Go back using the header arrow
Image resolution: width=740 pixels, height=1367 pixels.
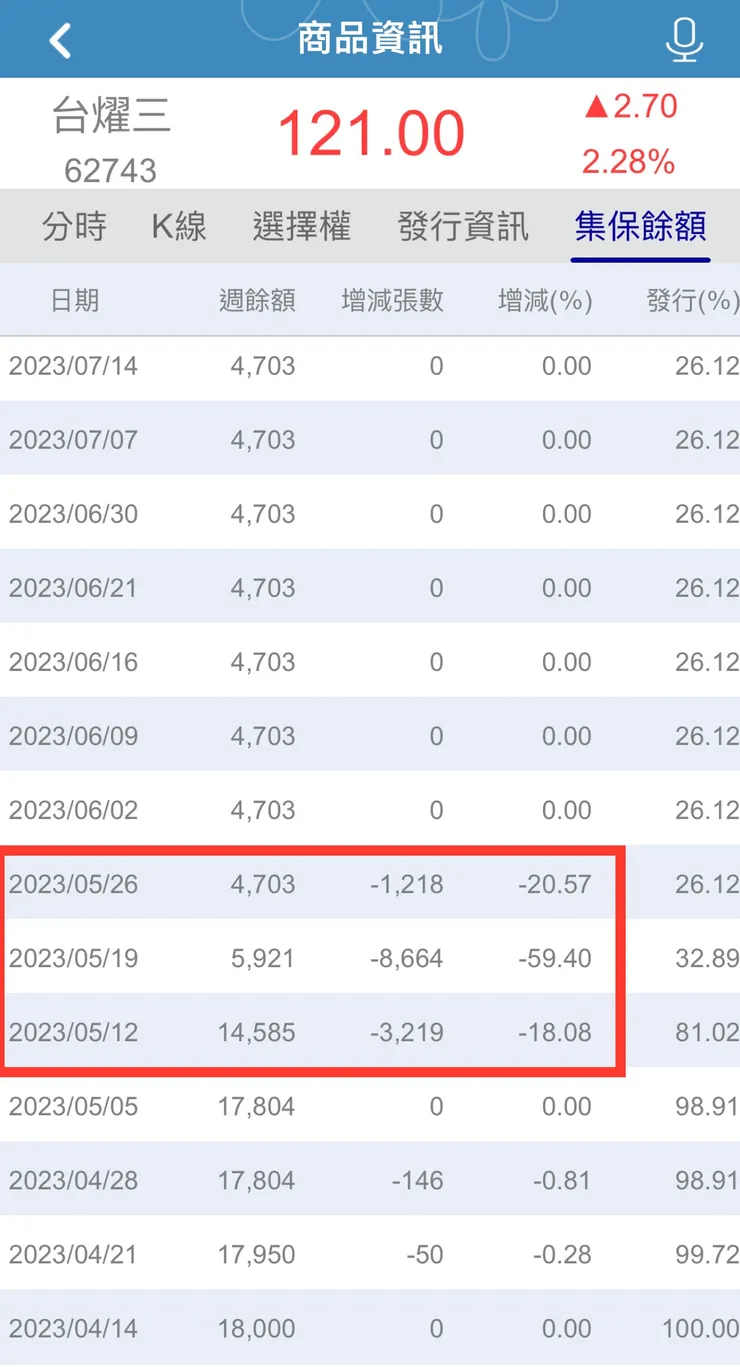click(x=61, y=41)
